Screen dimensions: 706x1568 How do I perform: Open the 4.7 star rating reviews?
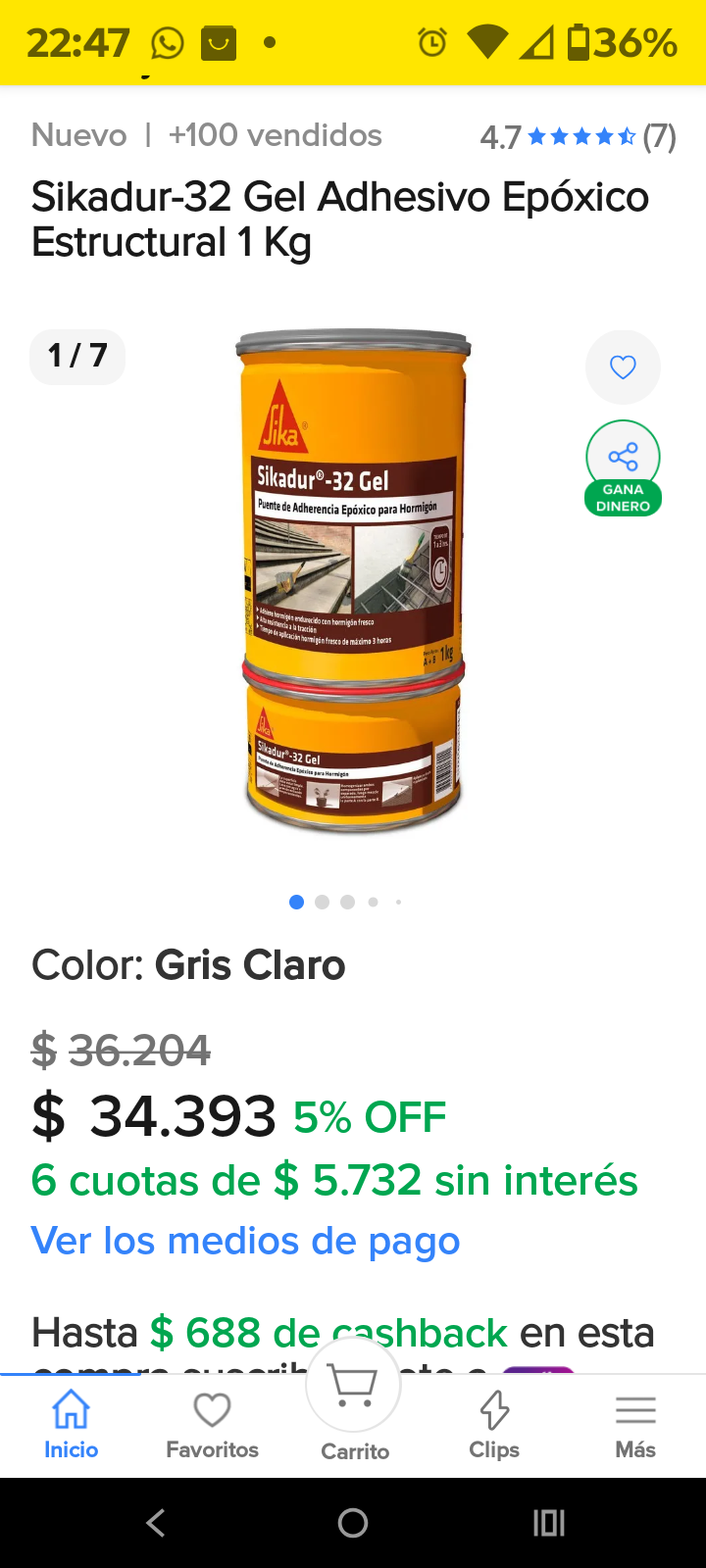(578, 137)
